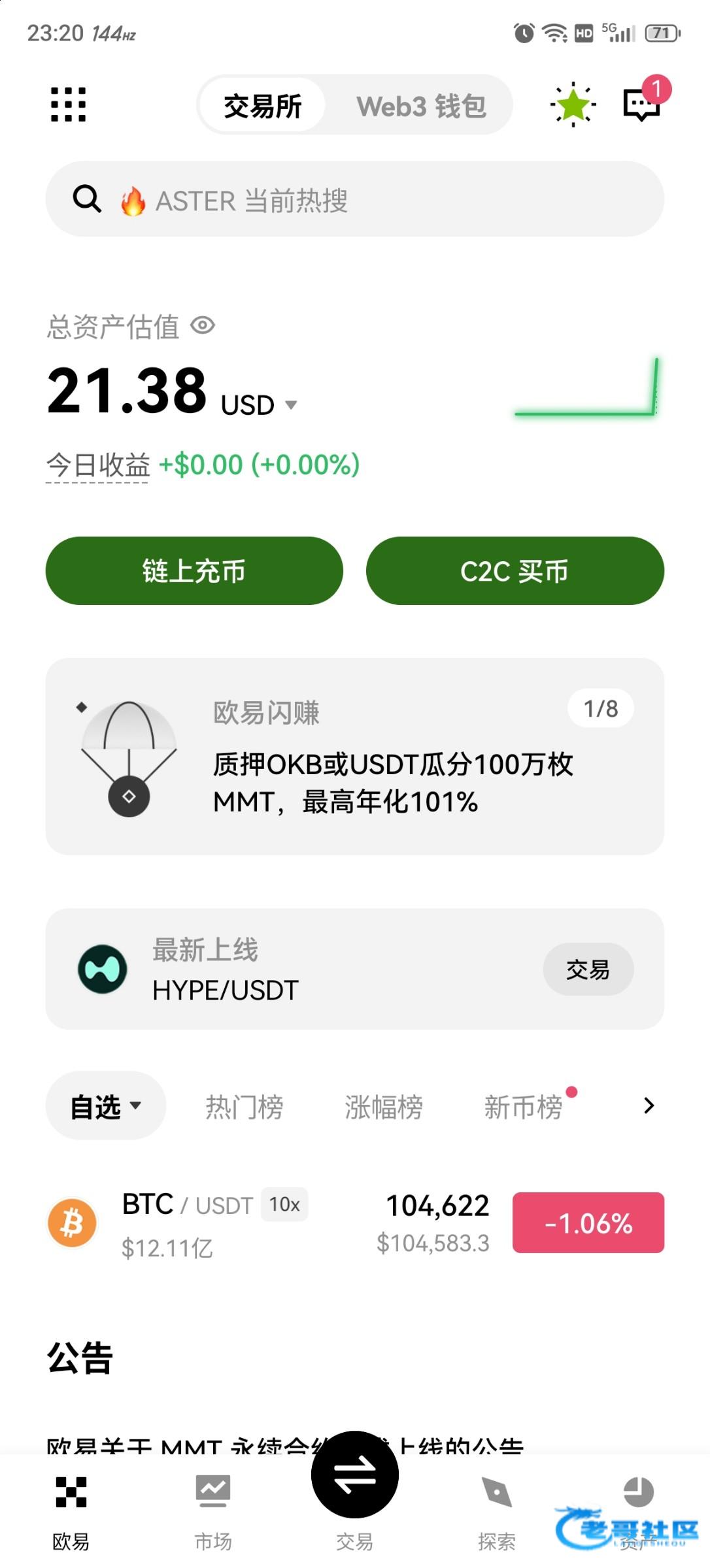Open the BTC / USDT row

tap(275, 1223)
